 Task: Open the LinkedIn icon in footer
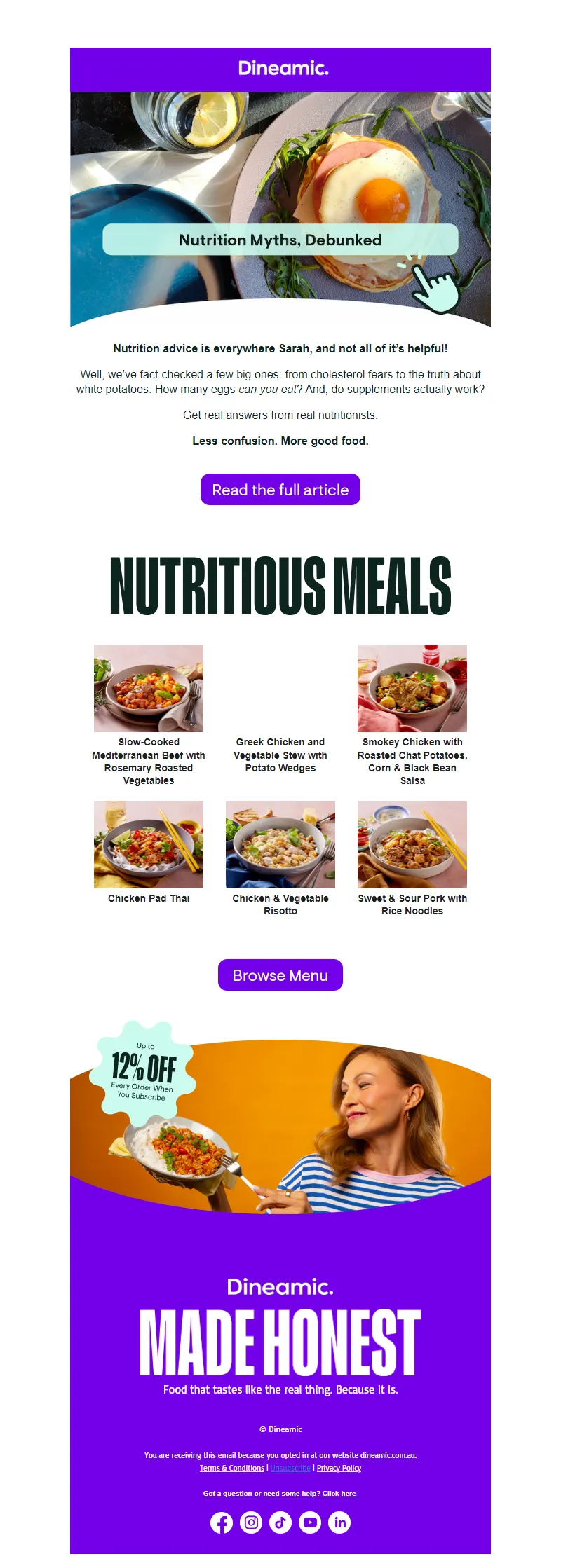(x=339, y=1522)
